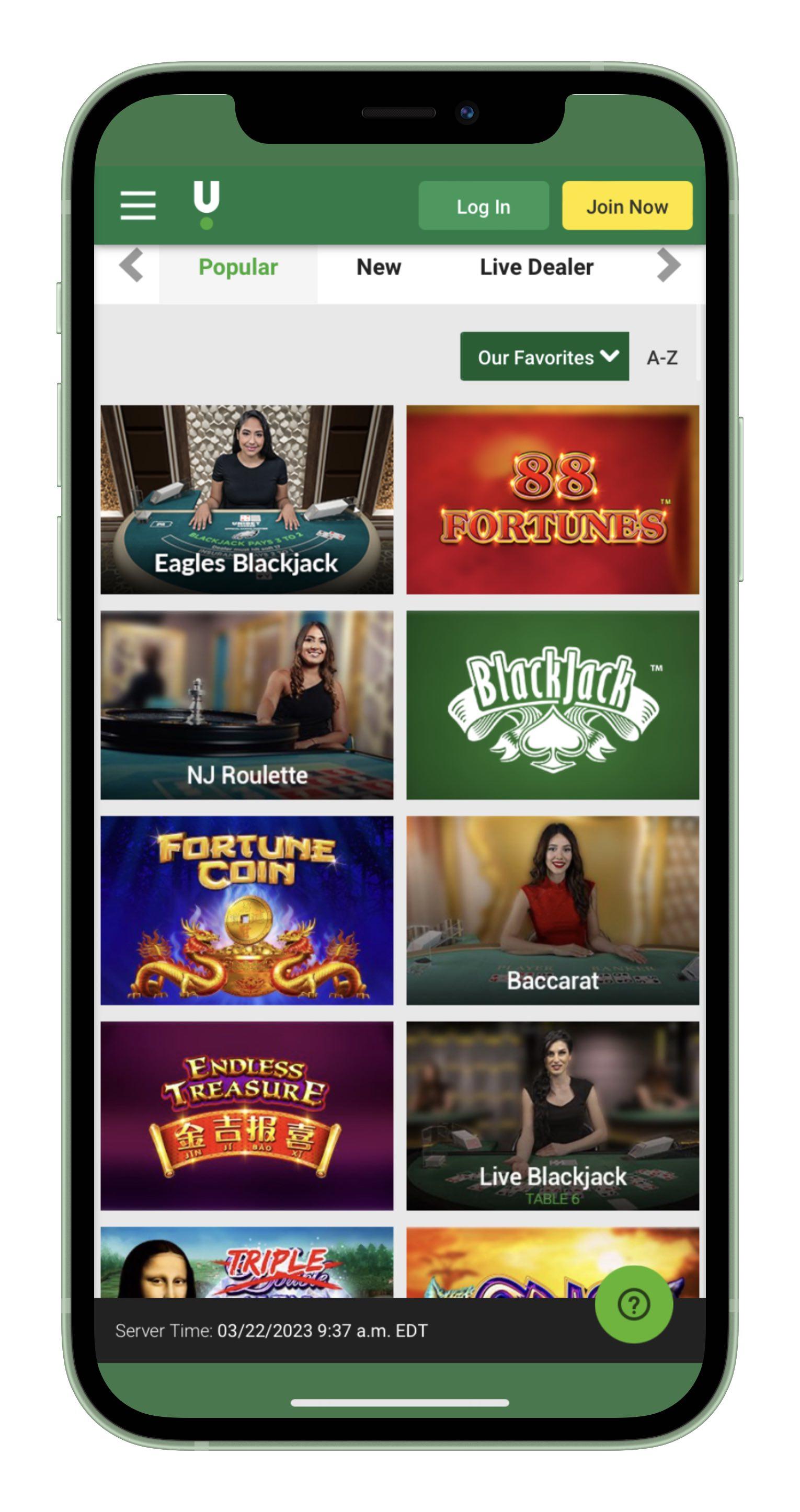Open the Baccarat live table
Viewport: 800px width, 1512px height.
(552, 910)
